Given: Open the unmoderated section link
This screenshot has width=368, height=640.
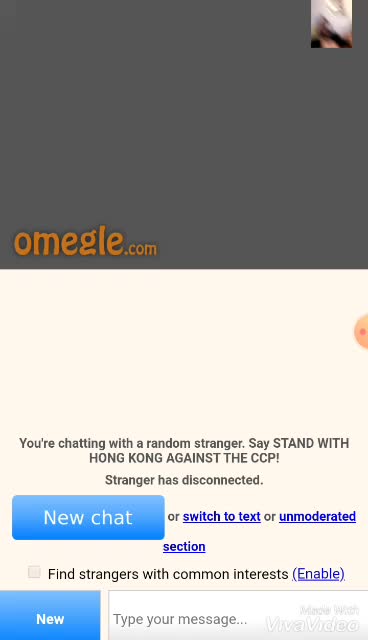Looking at the screenshot, I should [317, 516].
